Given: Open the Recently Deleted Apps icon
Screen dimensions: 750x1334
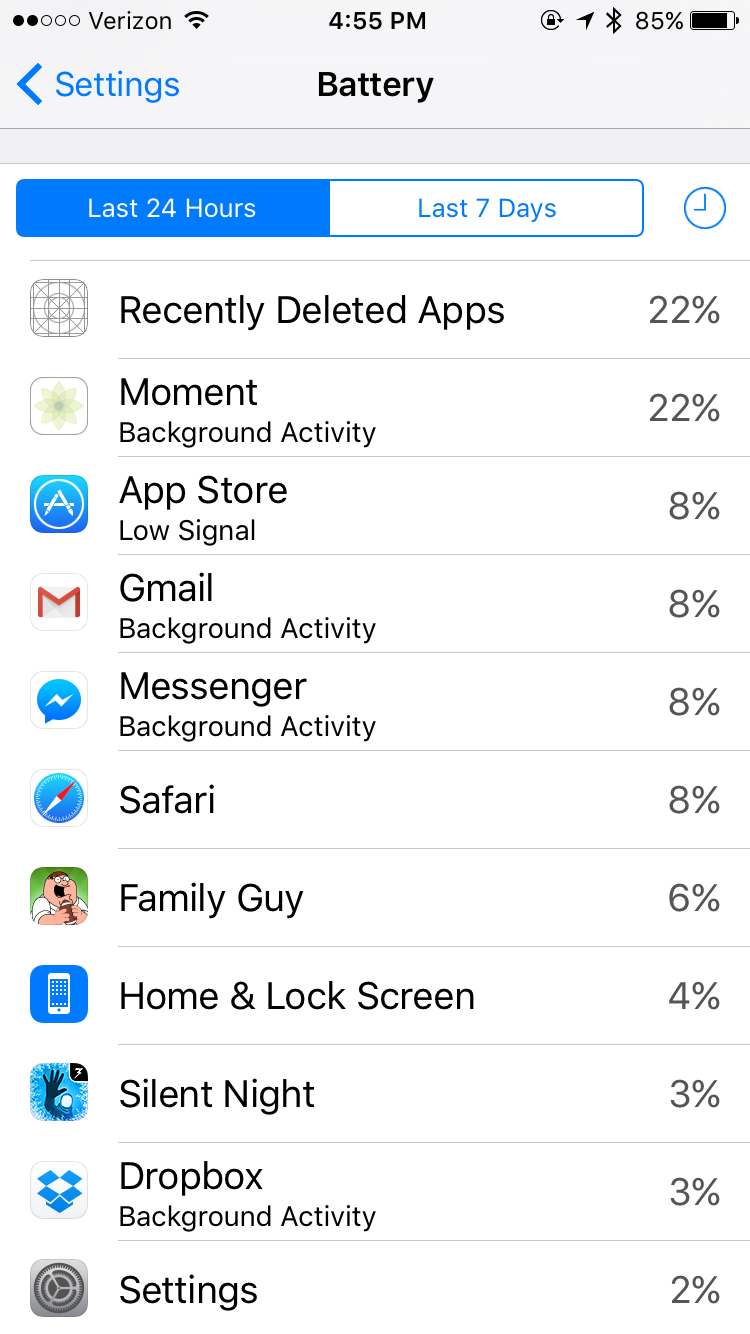Looking at the screenshot, I should coord(58,309).
